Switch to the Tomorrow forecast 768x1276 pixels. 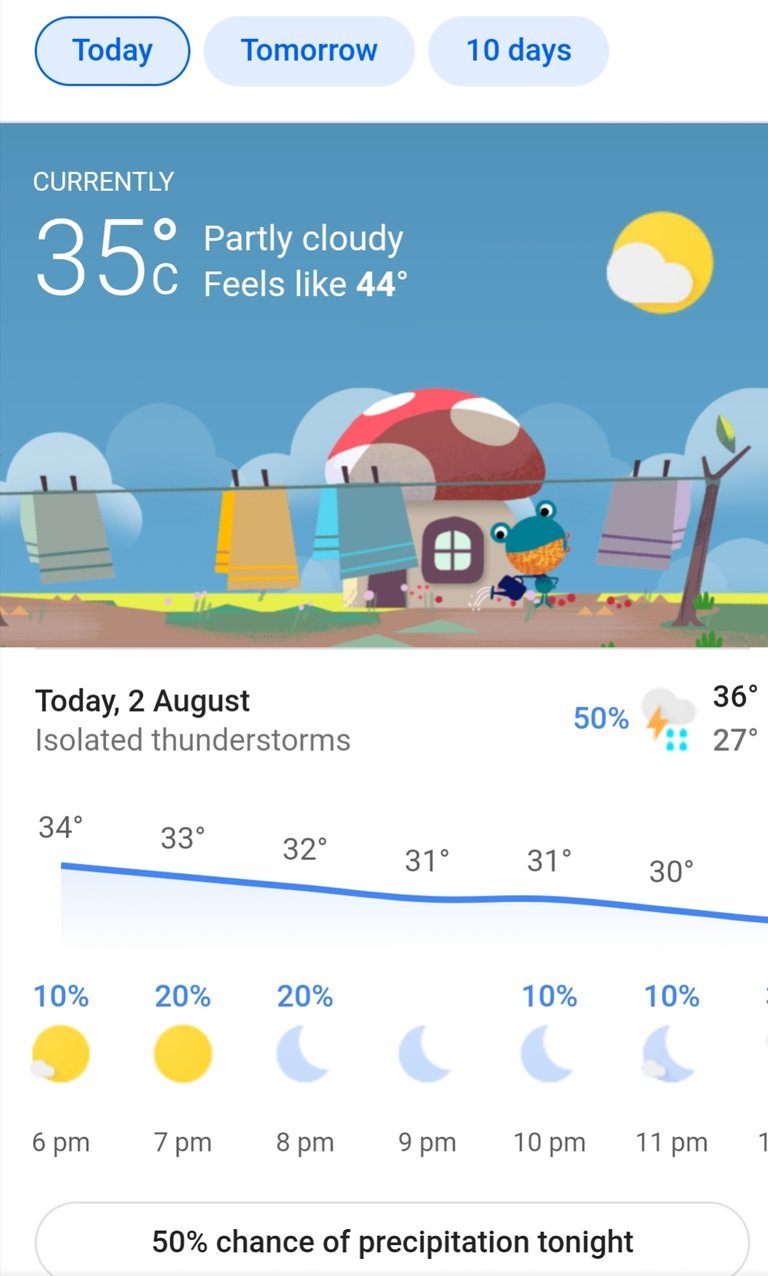pyautogui.click(x=309, y=51)
